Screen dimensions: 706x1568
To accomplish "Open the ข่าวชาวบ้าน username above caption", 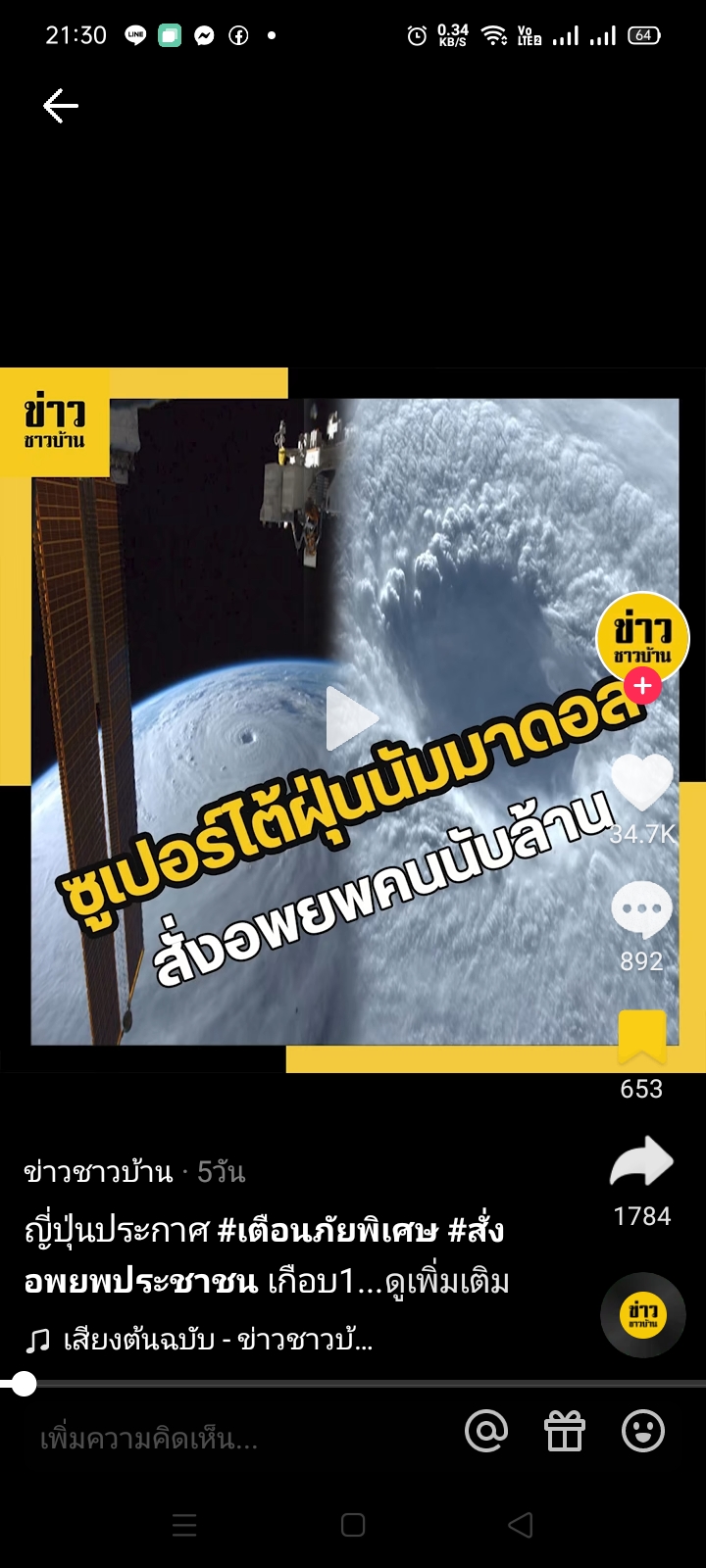I will coord(98,1172).
